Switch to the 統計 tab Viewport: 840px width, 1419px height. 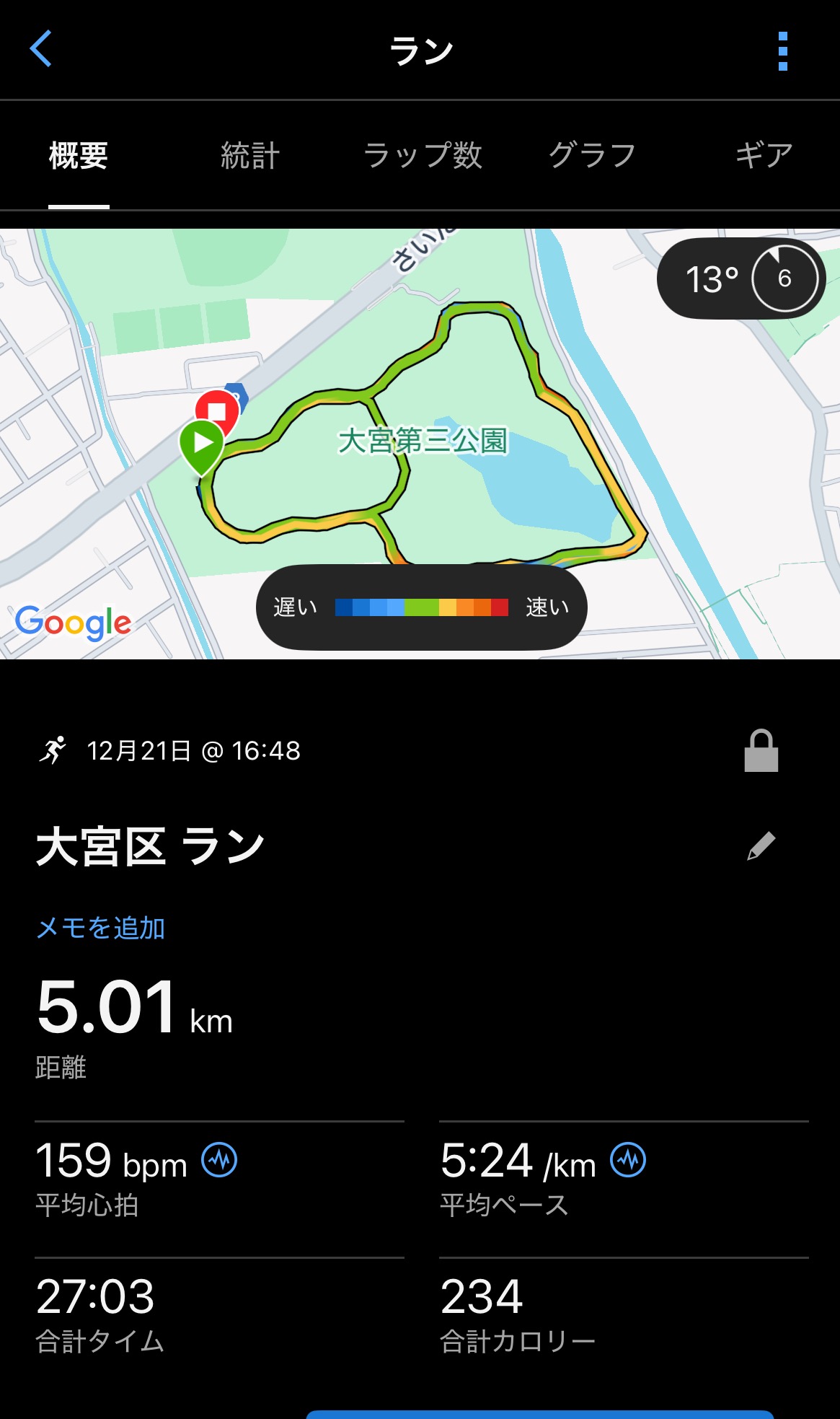(249, 156)
